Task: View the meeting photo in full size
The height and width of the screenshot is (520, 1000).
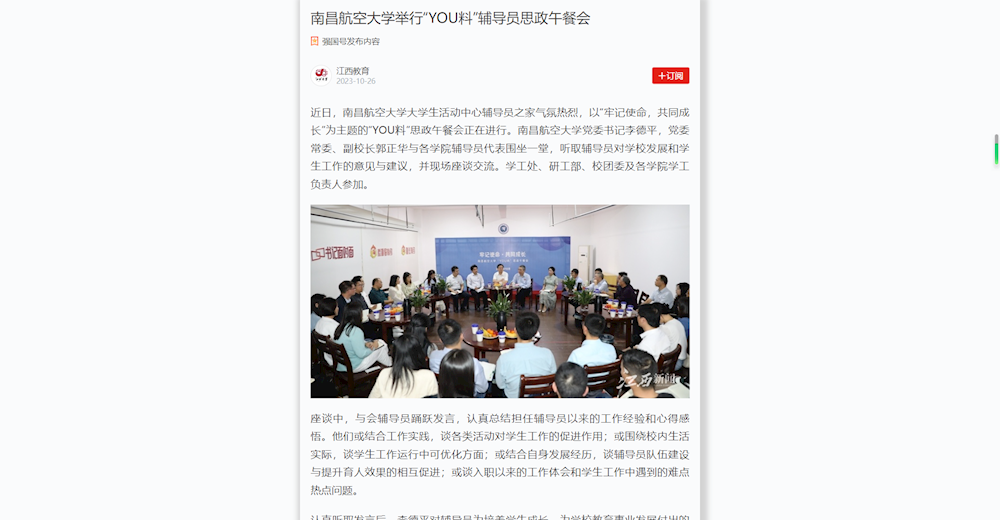Action: point(499,301)
